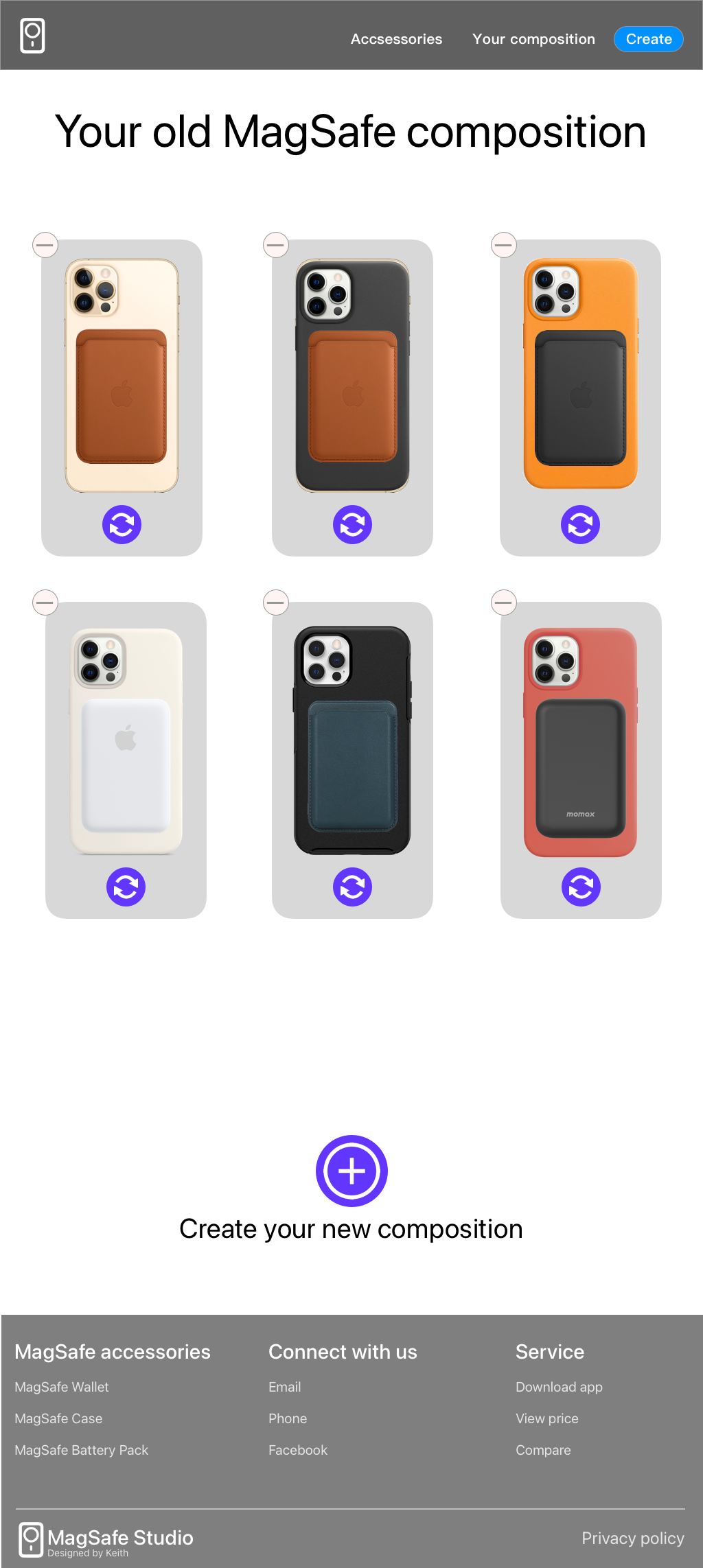
Task: Visit the Facebook link
Action: point(298,1450)
